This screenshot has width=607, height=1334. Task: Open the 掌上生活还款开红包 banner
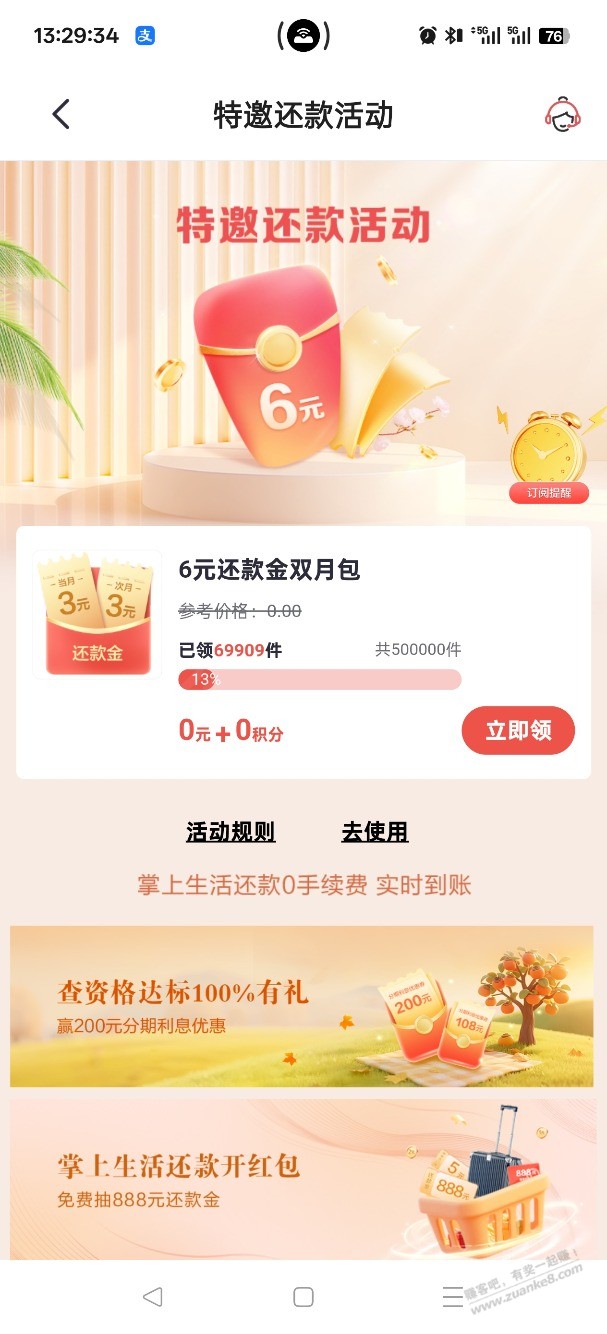point(302,1180)
